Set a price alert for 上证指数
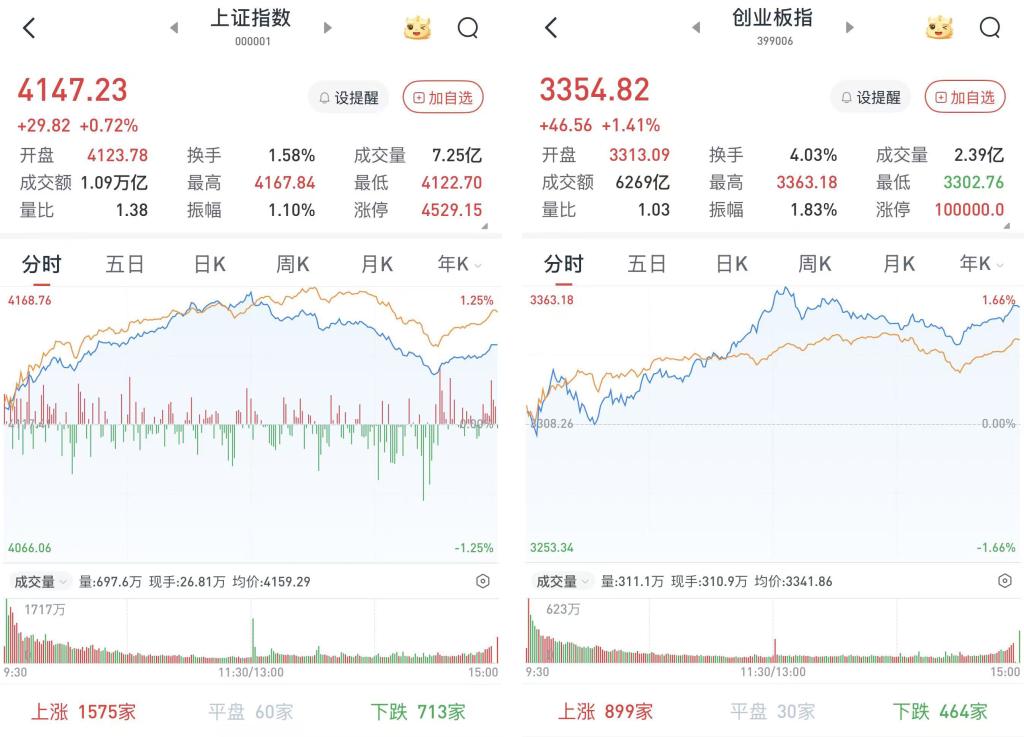 [x=349, y=97]
